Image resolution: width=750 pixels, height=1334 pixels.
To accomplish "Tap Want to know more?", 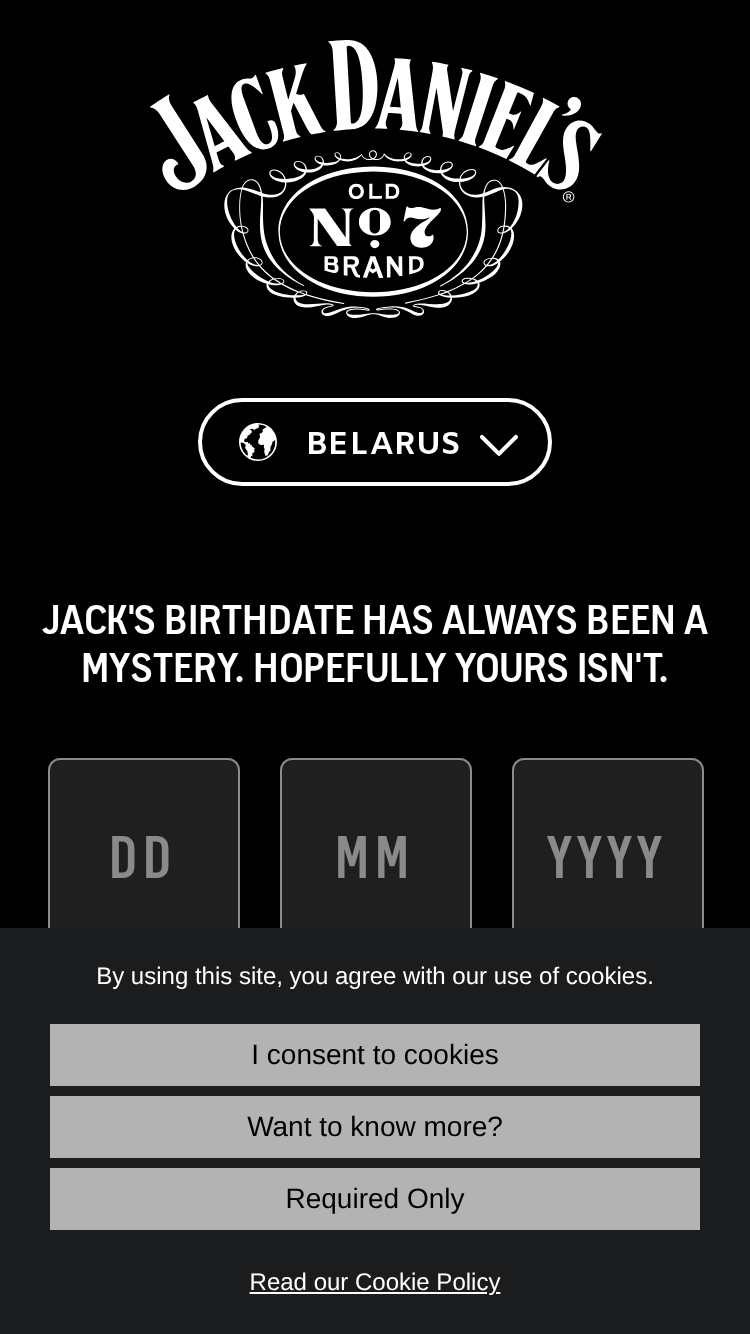I will 375,1127.
